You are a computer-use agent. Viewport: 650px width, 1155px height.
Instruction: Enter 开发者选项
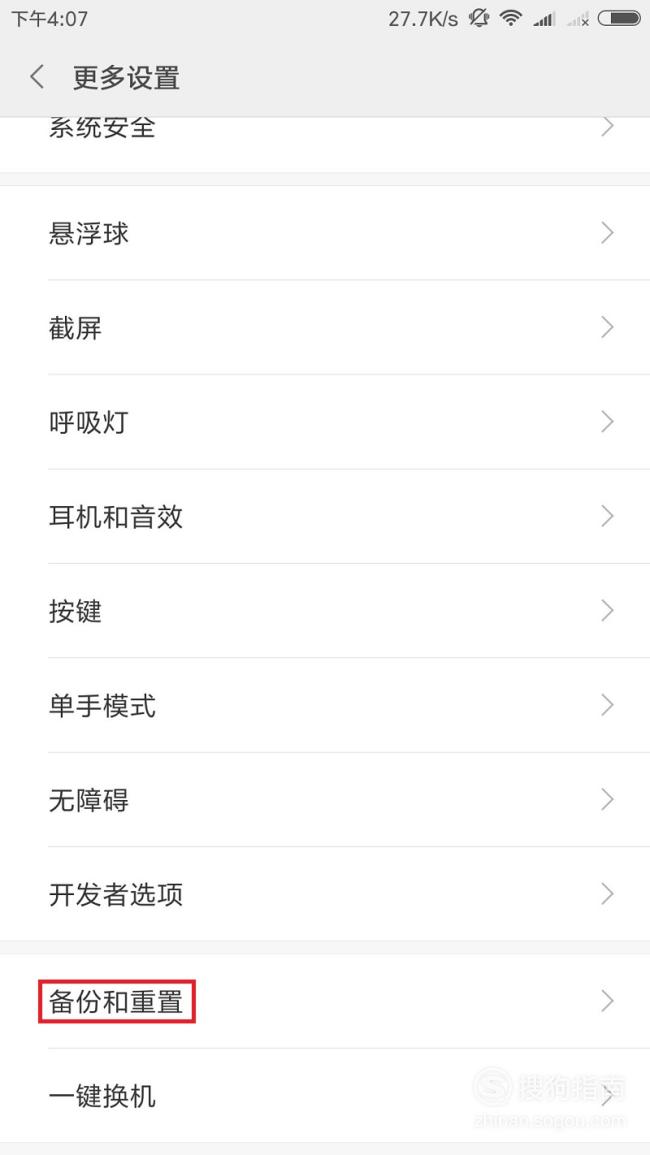pyautogui.click(x=325, y=894)
